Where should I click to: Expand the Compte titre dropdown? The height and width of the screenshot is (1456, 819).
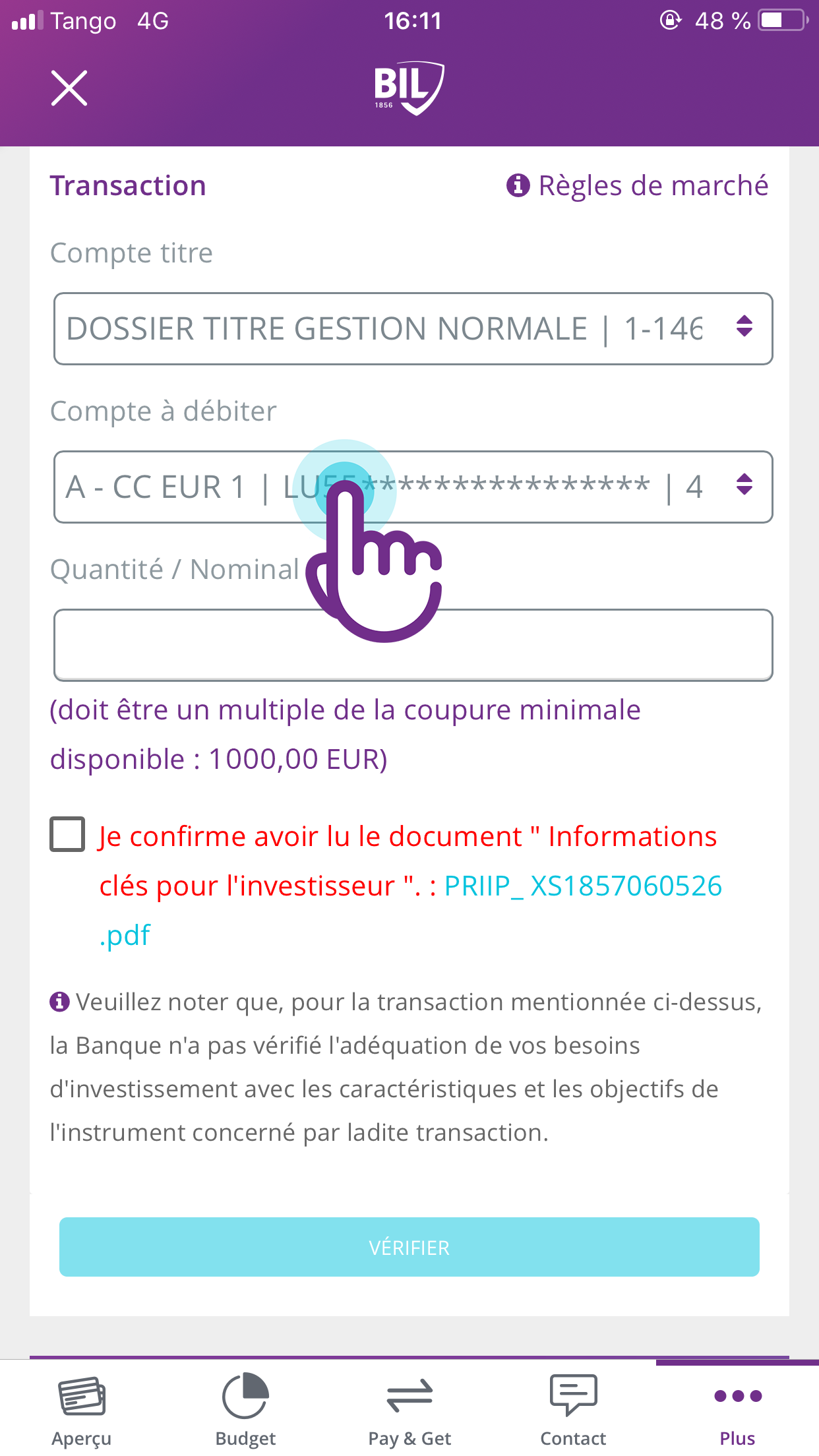coord(413,328)
